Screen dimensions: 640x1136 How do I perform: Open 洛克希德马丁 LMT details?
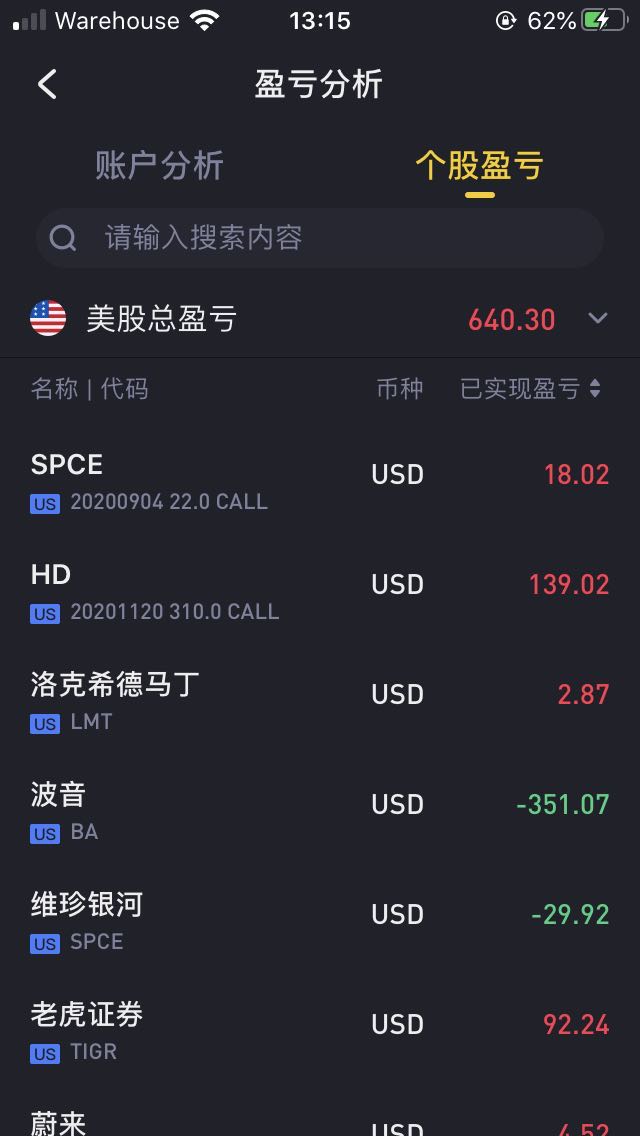320,702
